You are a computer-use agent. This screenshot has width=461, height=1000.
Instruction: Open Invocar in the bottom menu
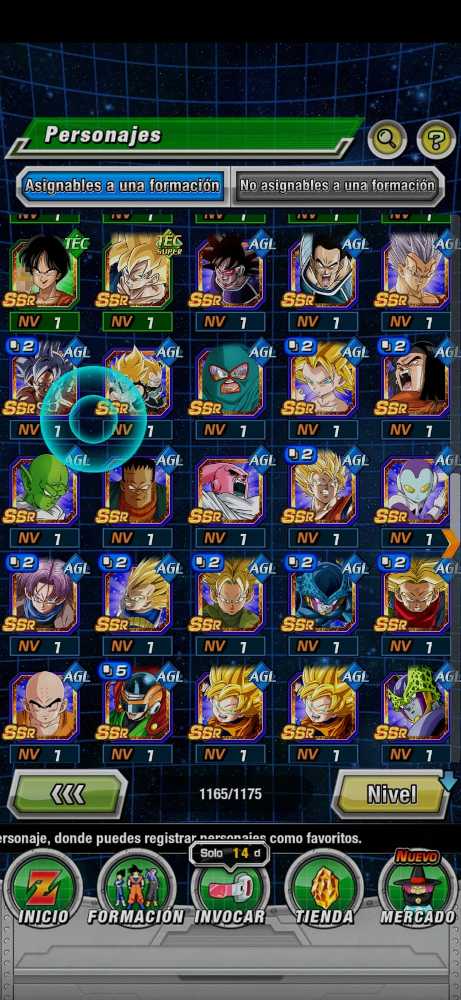tap(230, 890)
